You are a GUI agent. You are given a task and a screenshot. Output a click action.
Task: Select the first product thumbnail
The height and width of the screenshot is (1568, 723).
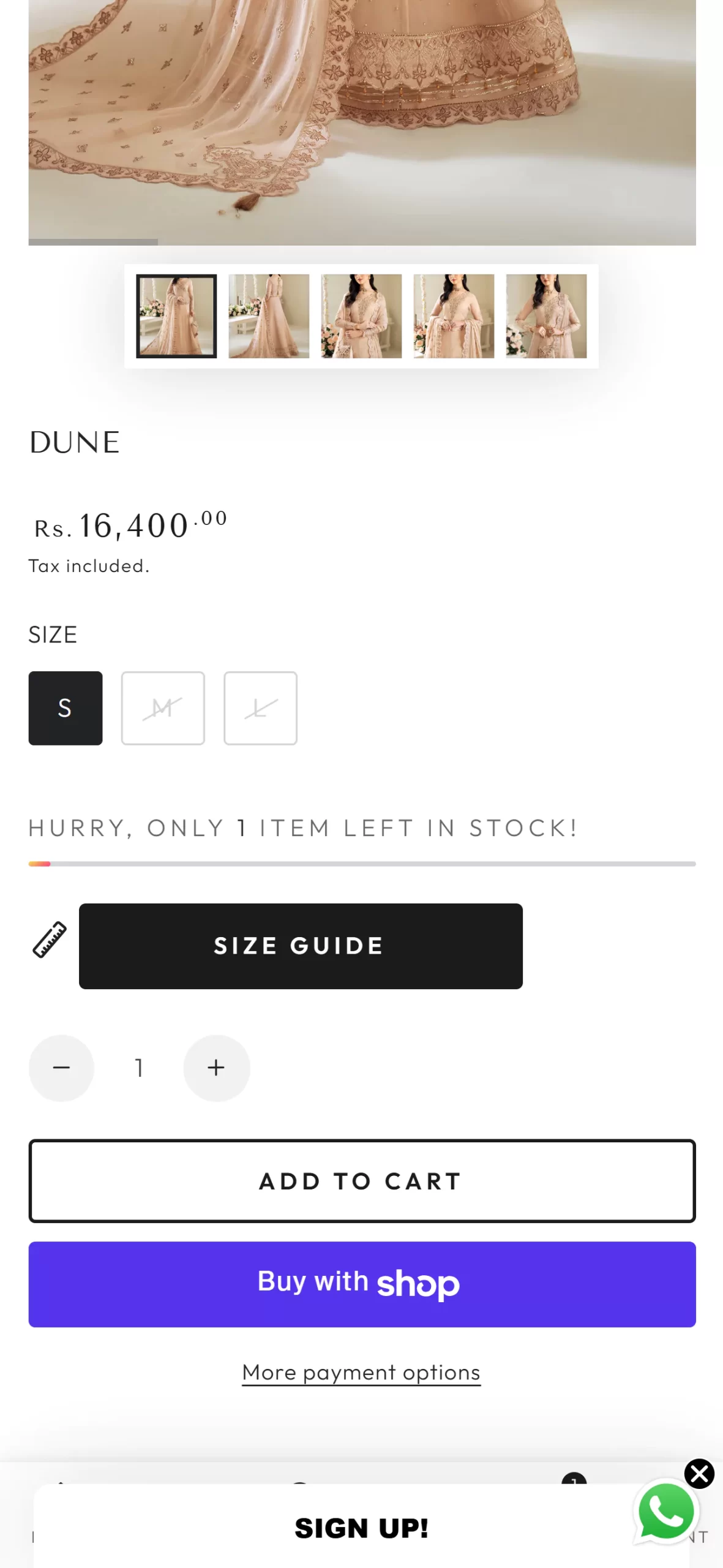tap(176, 316)
